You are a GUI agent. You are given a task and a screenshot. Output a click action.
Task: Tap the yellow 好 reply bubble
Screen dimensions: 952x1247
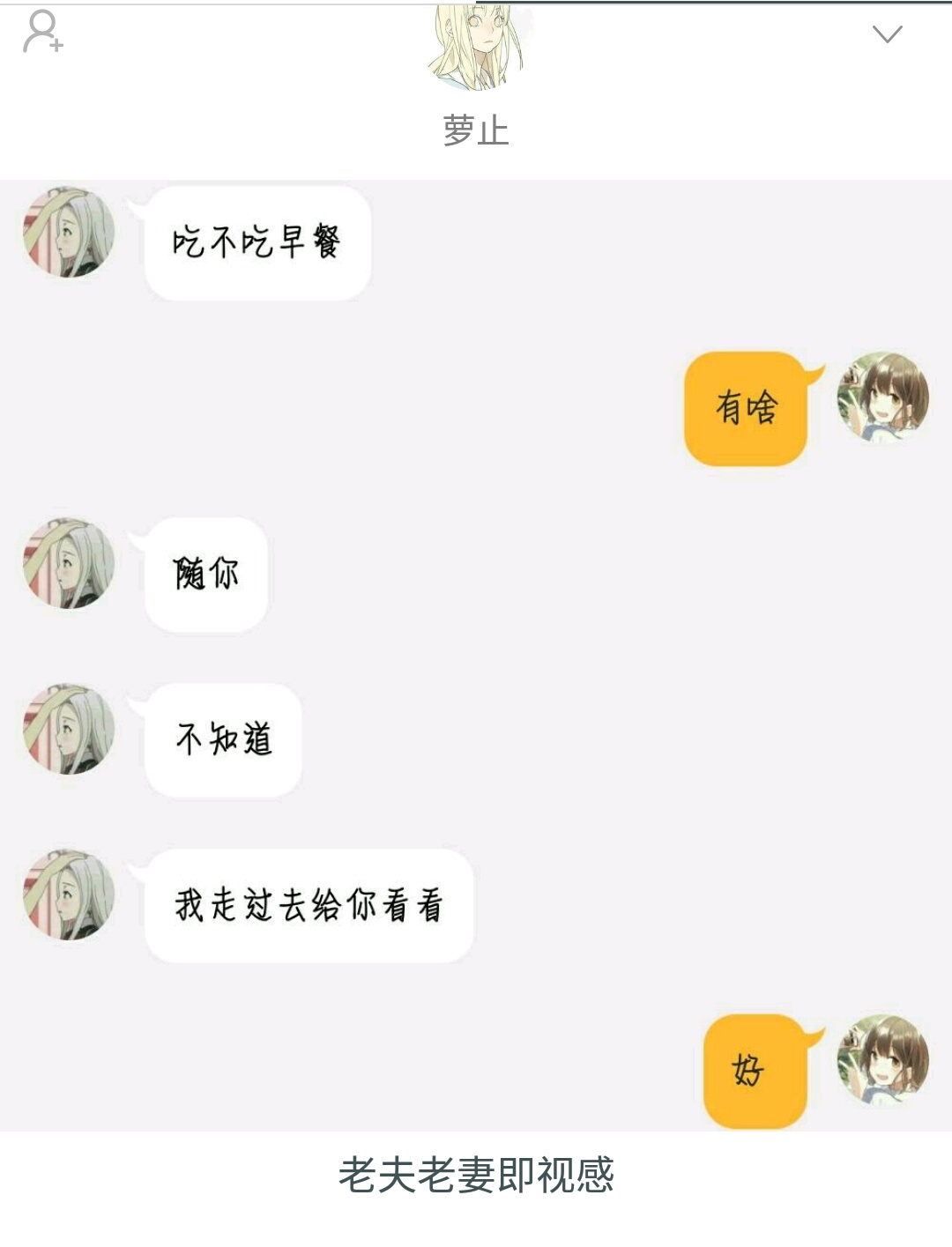pos(754,1068)
